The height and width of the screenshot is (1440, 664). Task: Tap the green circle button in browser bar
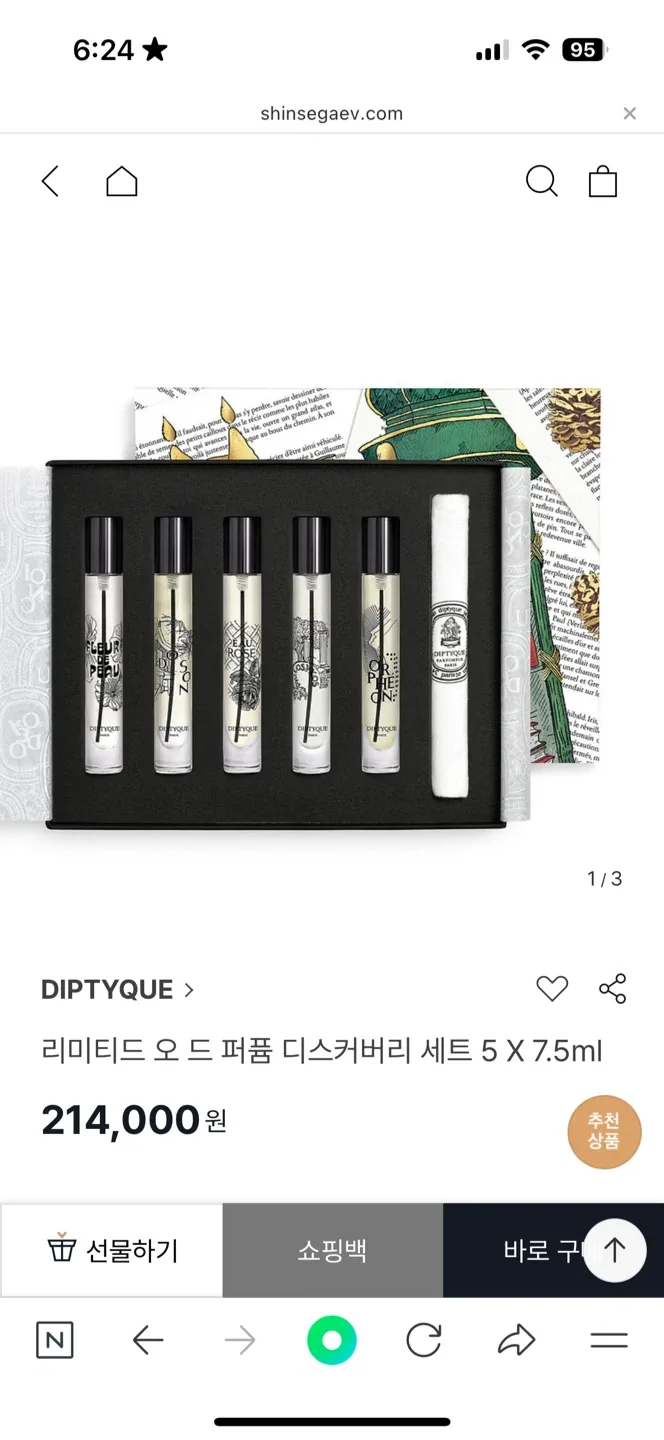[332, 1340]
